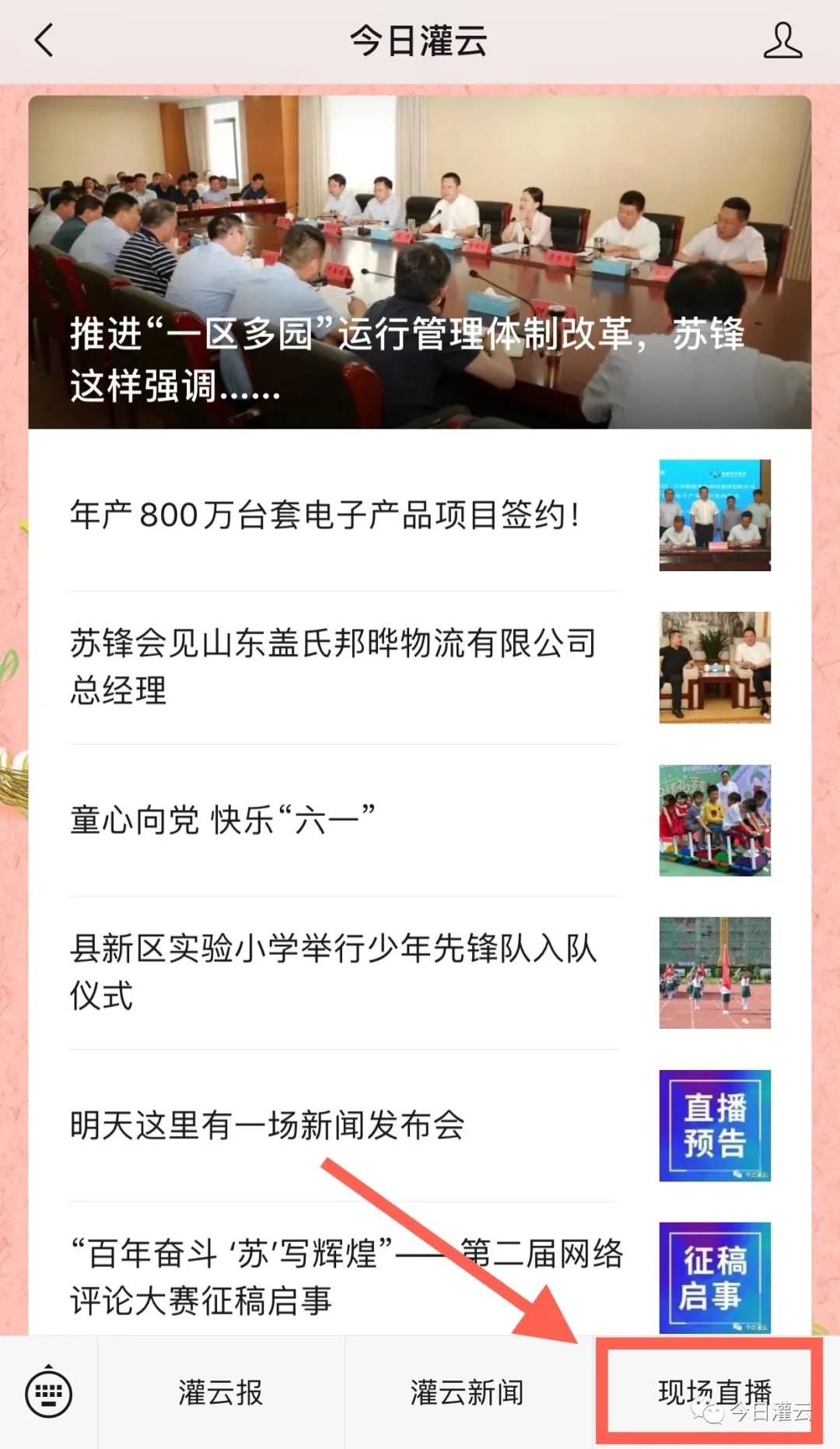Select the 现场直播 menu
The width and height of the screenshot is (840, 1449).
[714, 1391]
